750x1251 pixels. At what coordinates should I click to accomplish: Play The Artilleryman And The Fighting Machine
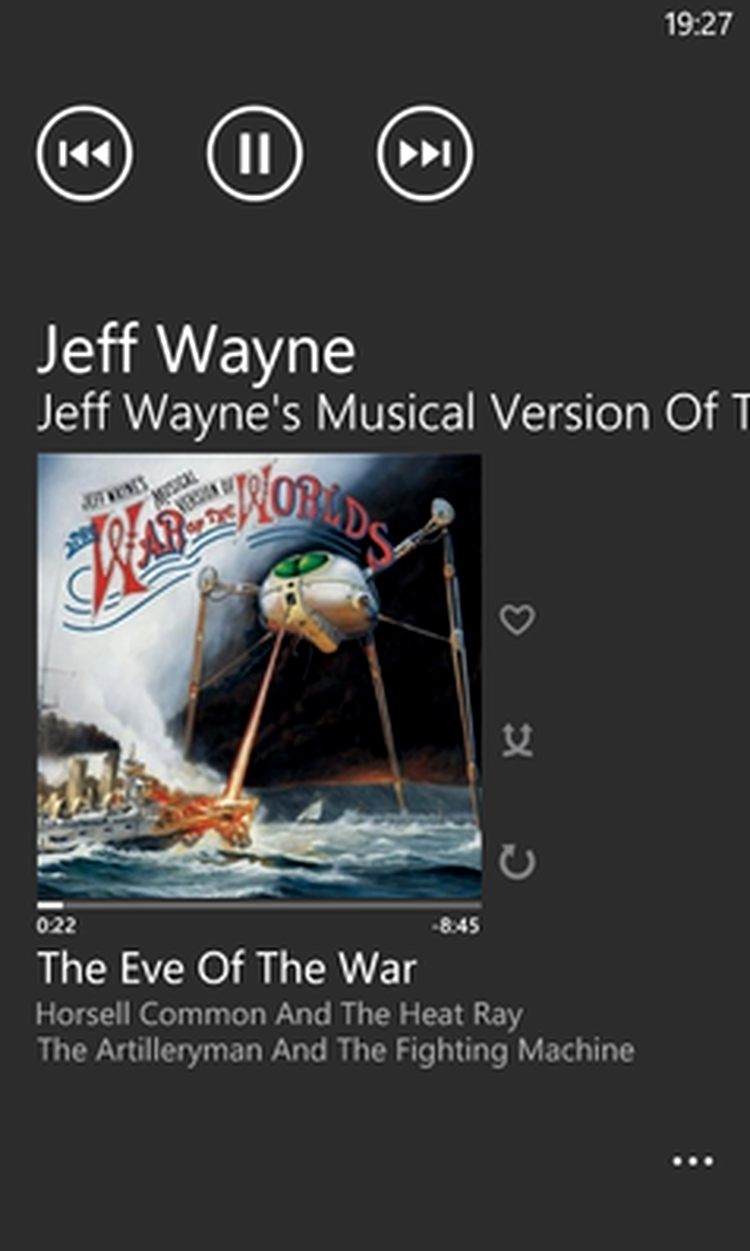point(335,1050)
